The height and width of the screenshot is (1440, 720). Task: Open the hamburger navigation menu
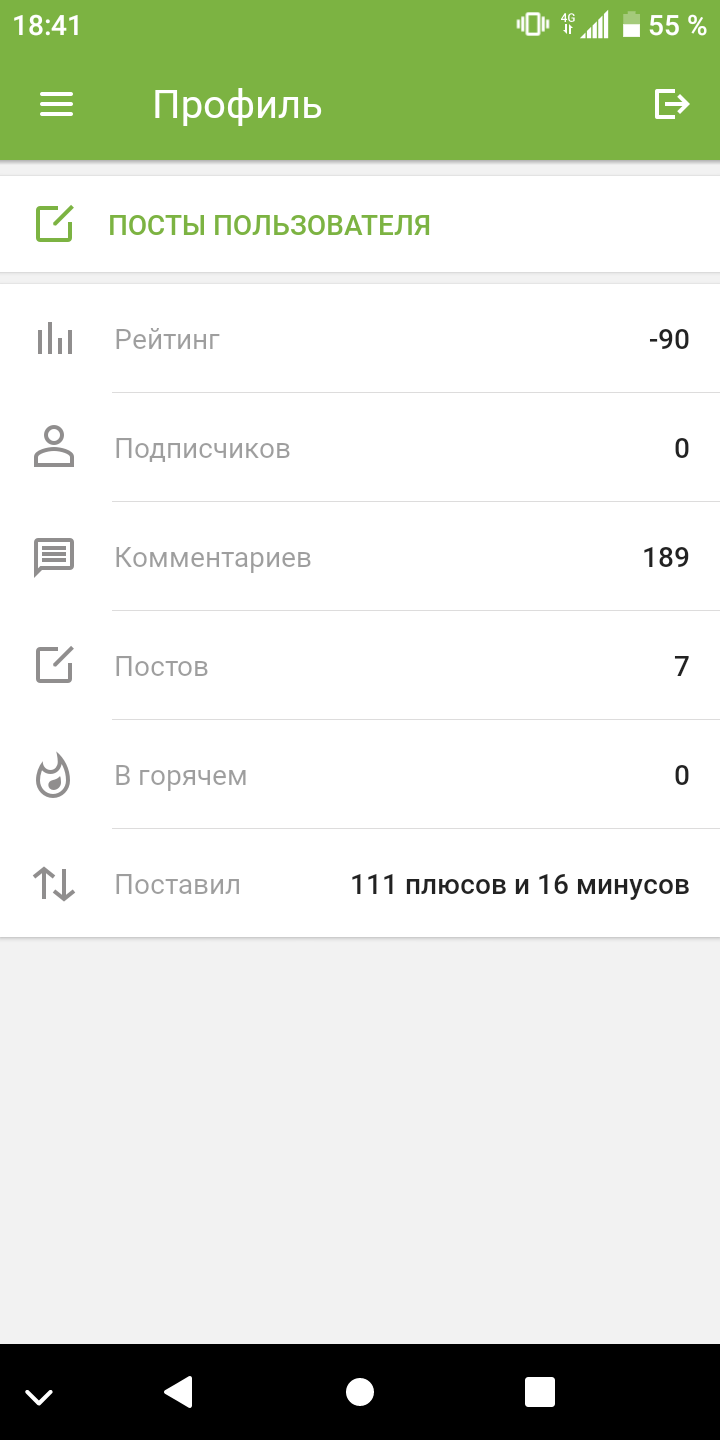coord(57,105)
